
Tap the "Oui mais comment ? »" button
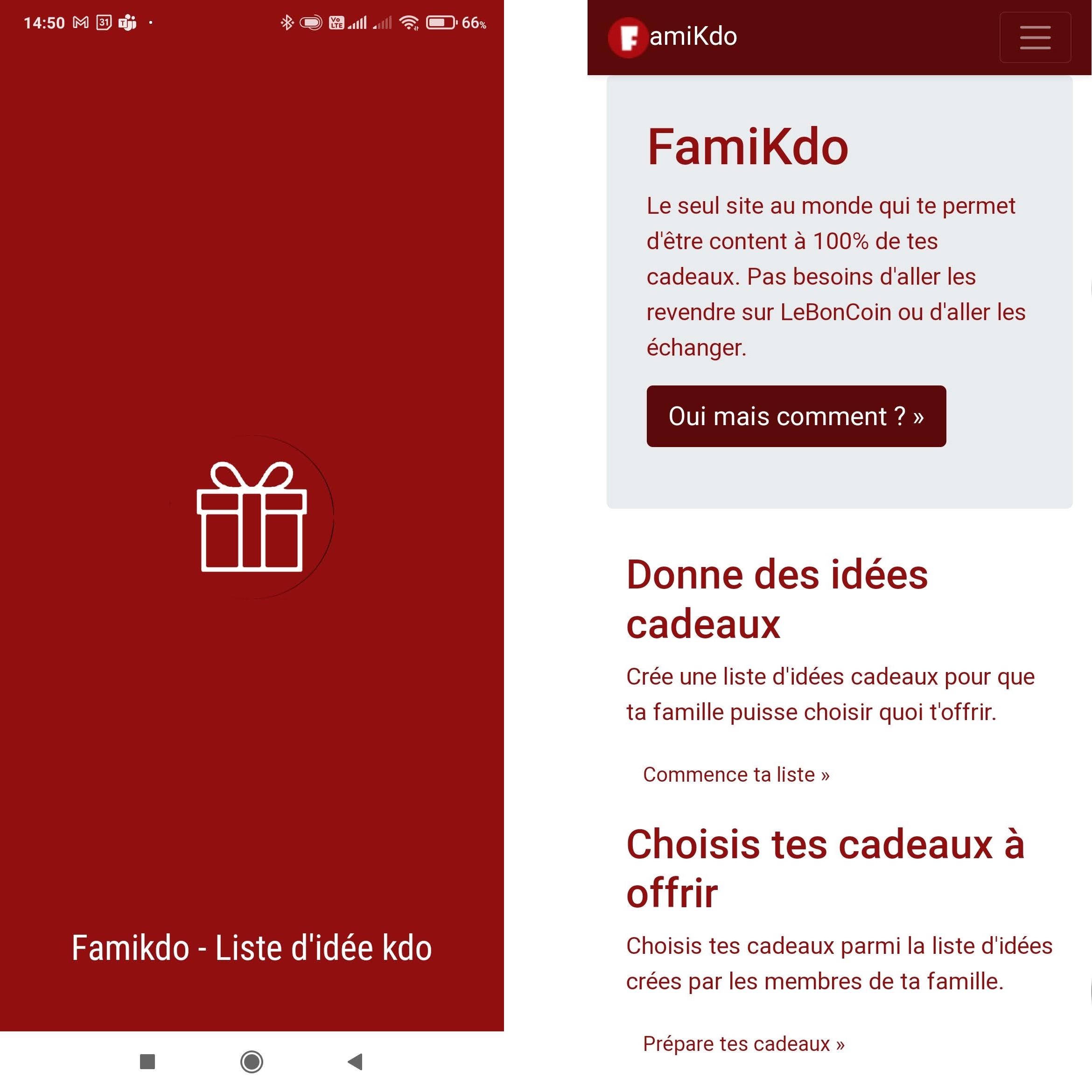[x=796, y=417]
